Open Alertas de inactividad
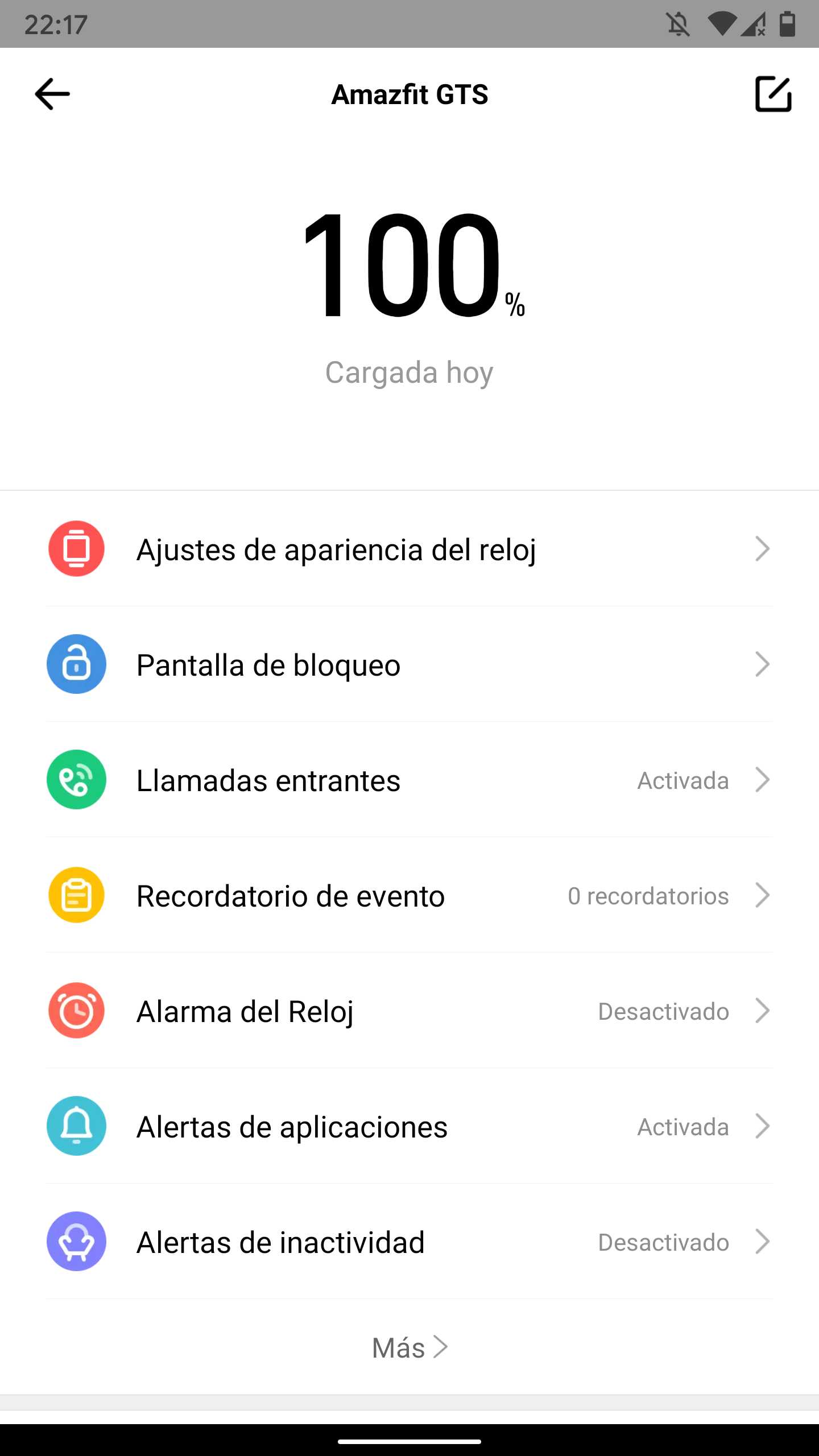This screenshot has width=819, height=1456. (409, 1242)
